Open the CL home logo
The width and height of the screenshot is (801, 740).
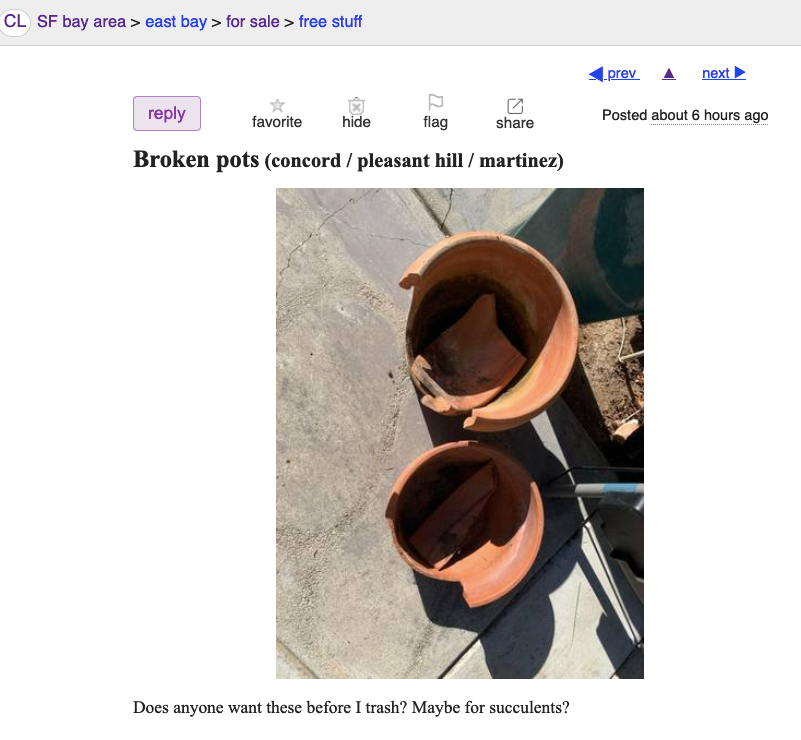[x=15, y=21]
